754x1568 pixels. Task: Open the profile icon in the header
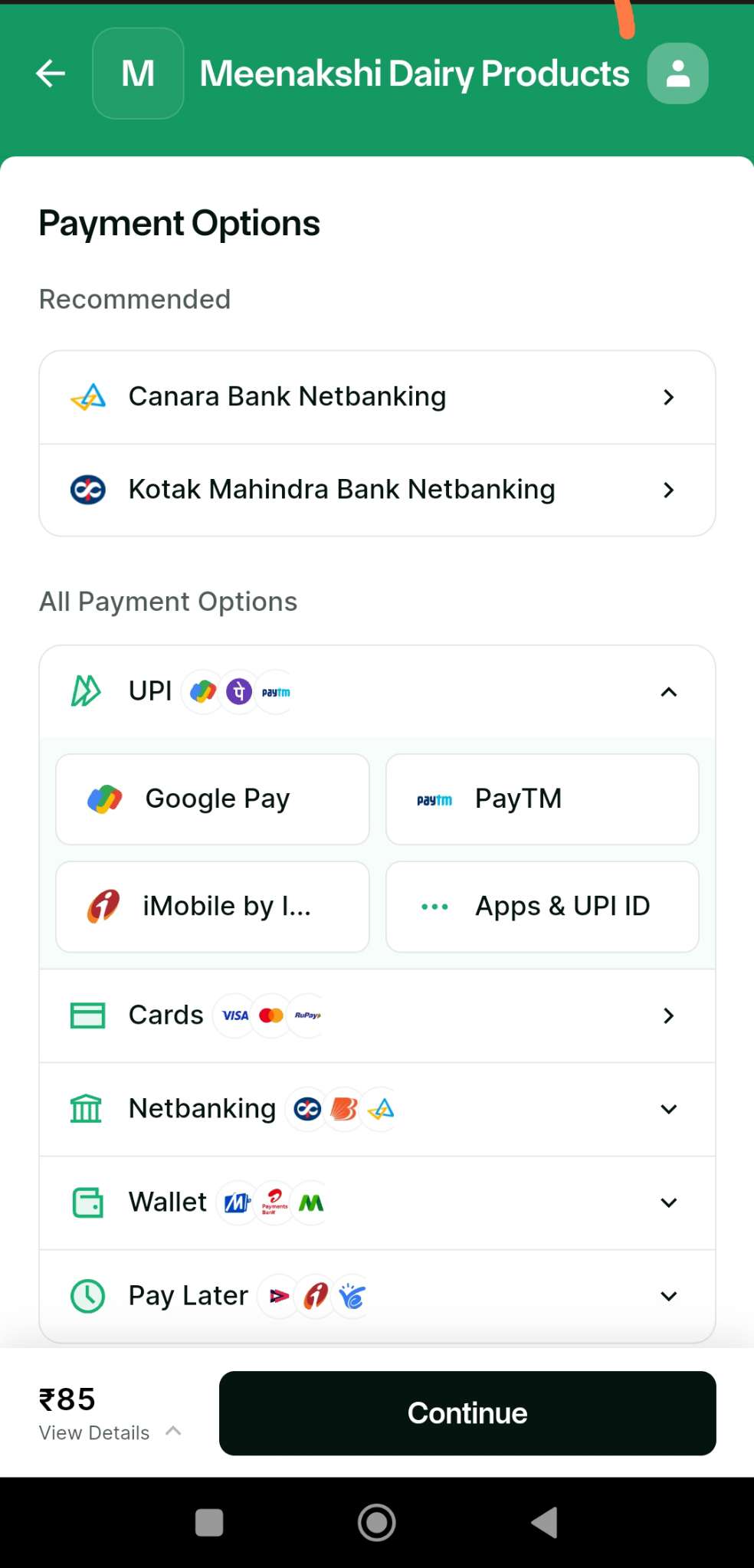pyautogui.click(x=677, y=74)
